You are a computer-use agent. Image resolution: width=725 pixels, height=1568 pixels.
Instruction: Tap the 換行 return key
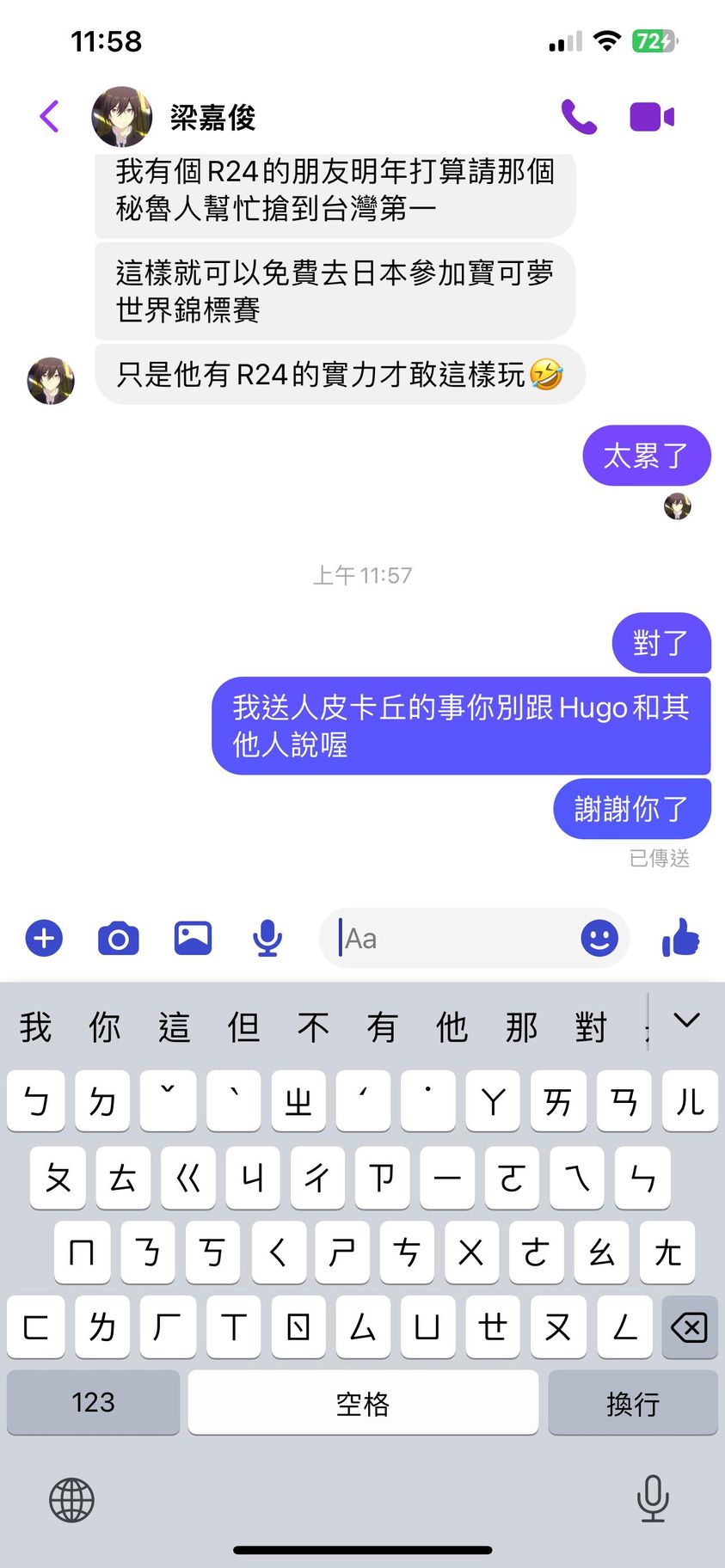point(632,1402)
